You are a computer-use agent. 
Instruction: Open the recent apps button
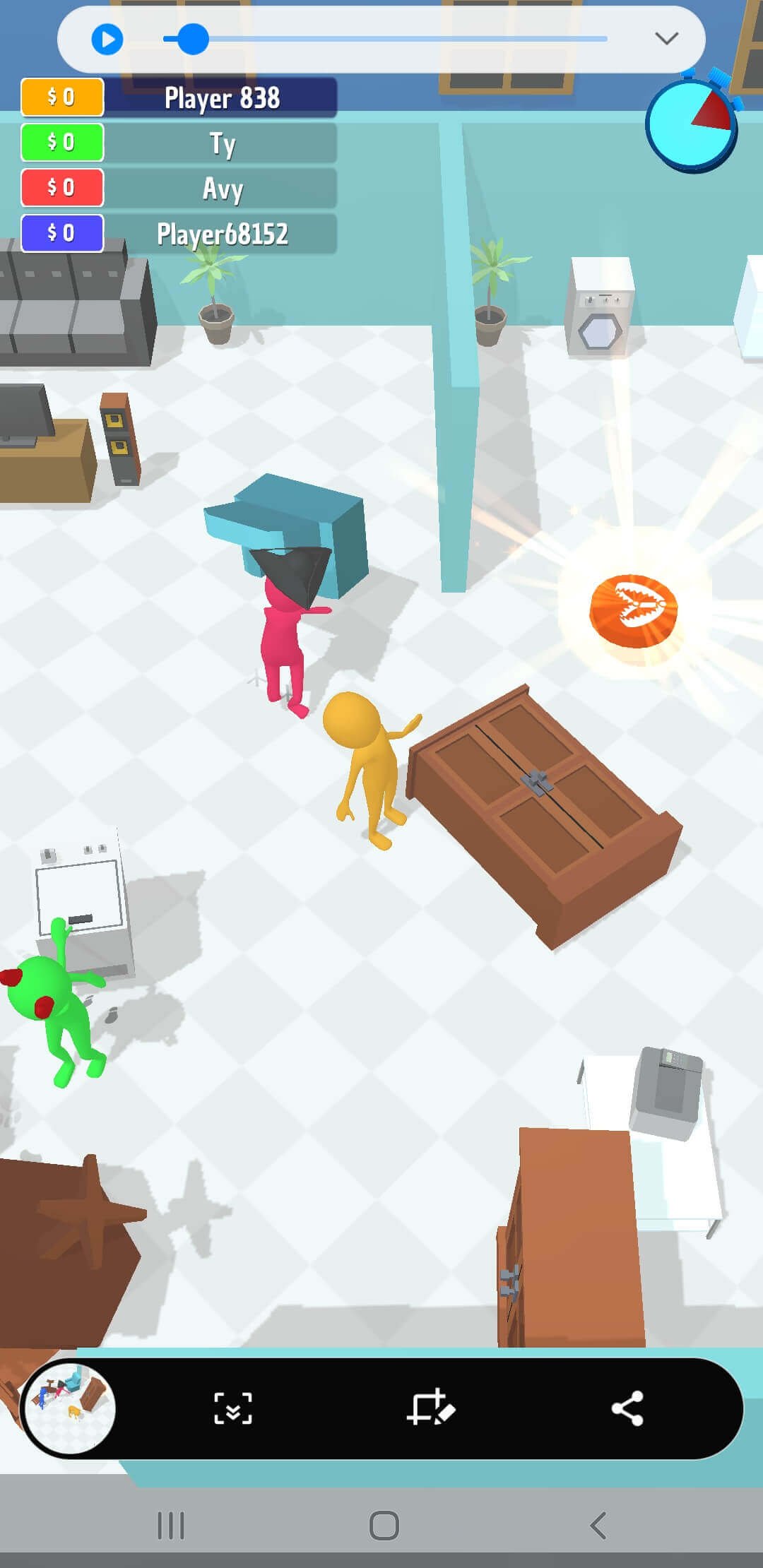(x=170, y=1526)
